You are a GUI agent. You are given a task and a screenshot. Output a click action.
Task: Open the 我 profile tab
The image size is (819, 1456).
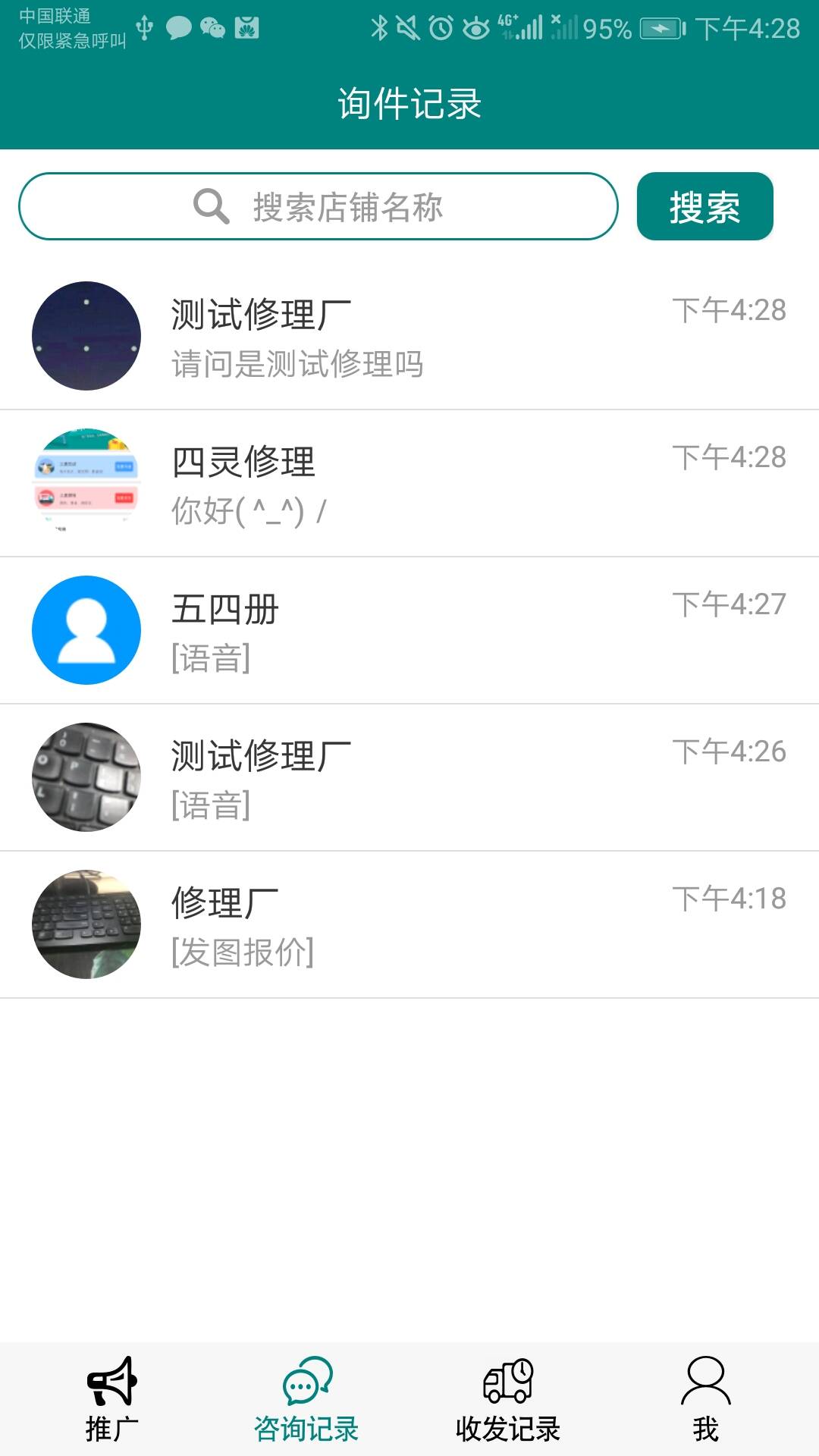tap(705, 1399)
